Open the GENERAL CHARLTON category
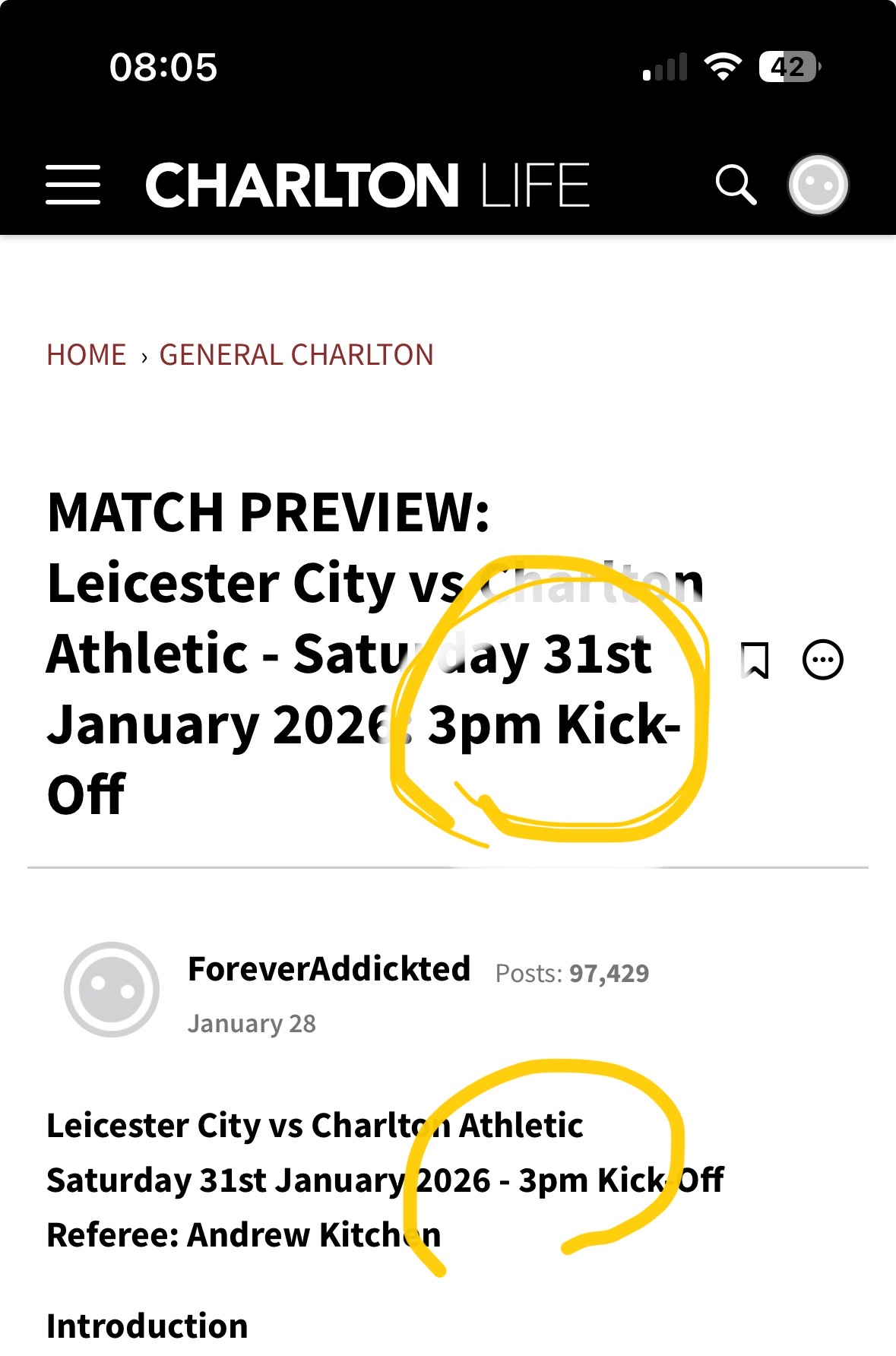Image resolution: width=896 pixels, height=1356 pixels. click(296, 355)
